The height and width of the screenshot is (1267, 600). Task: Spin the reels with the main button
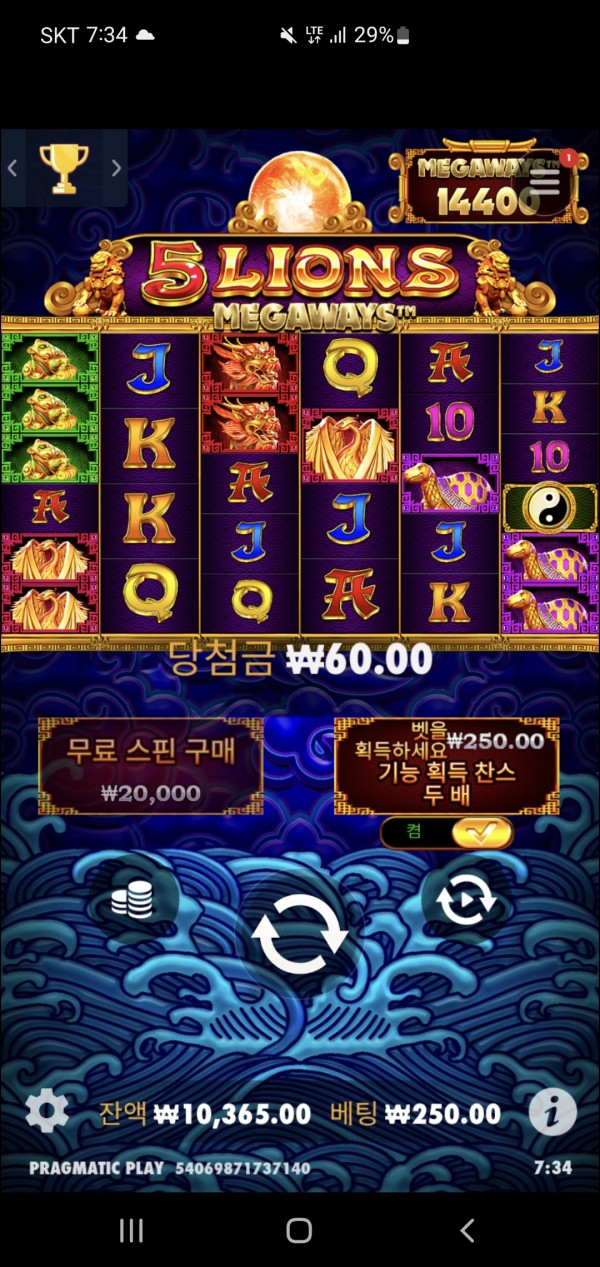click(x=299, y=932)
